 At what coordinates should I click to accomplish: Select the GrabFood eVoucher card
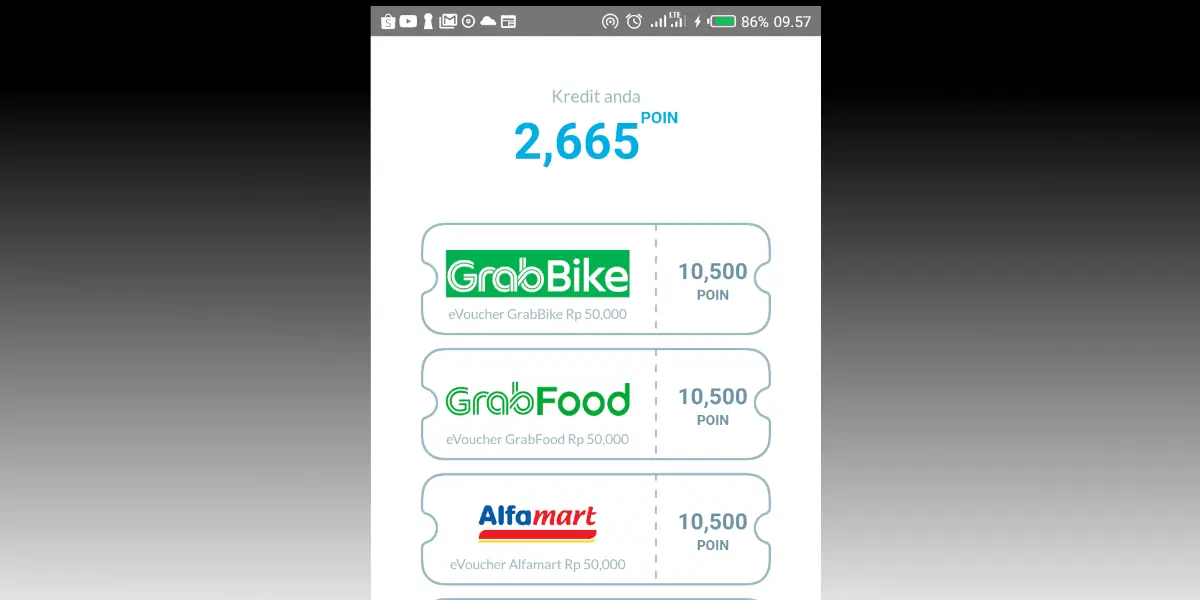tap(595, 404)
